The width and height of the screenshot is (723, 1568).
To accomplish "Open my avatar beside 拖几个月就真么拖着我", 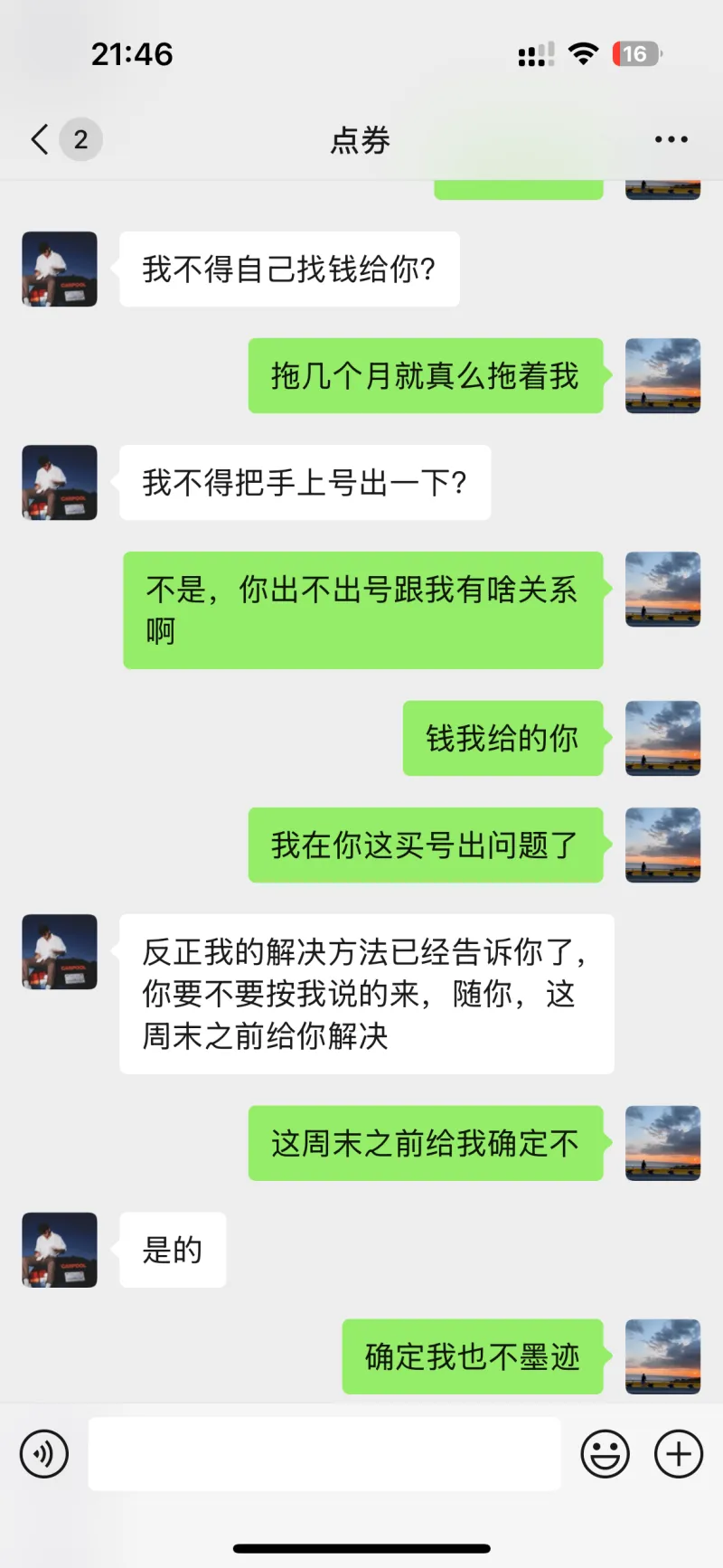I will pyautogui.click(x=662, y=375).
